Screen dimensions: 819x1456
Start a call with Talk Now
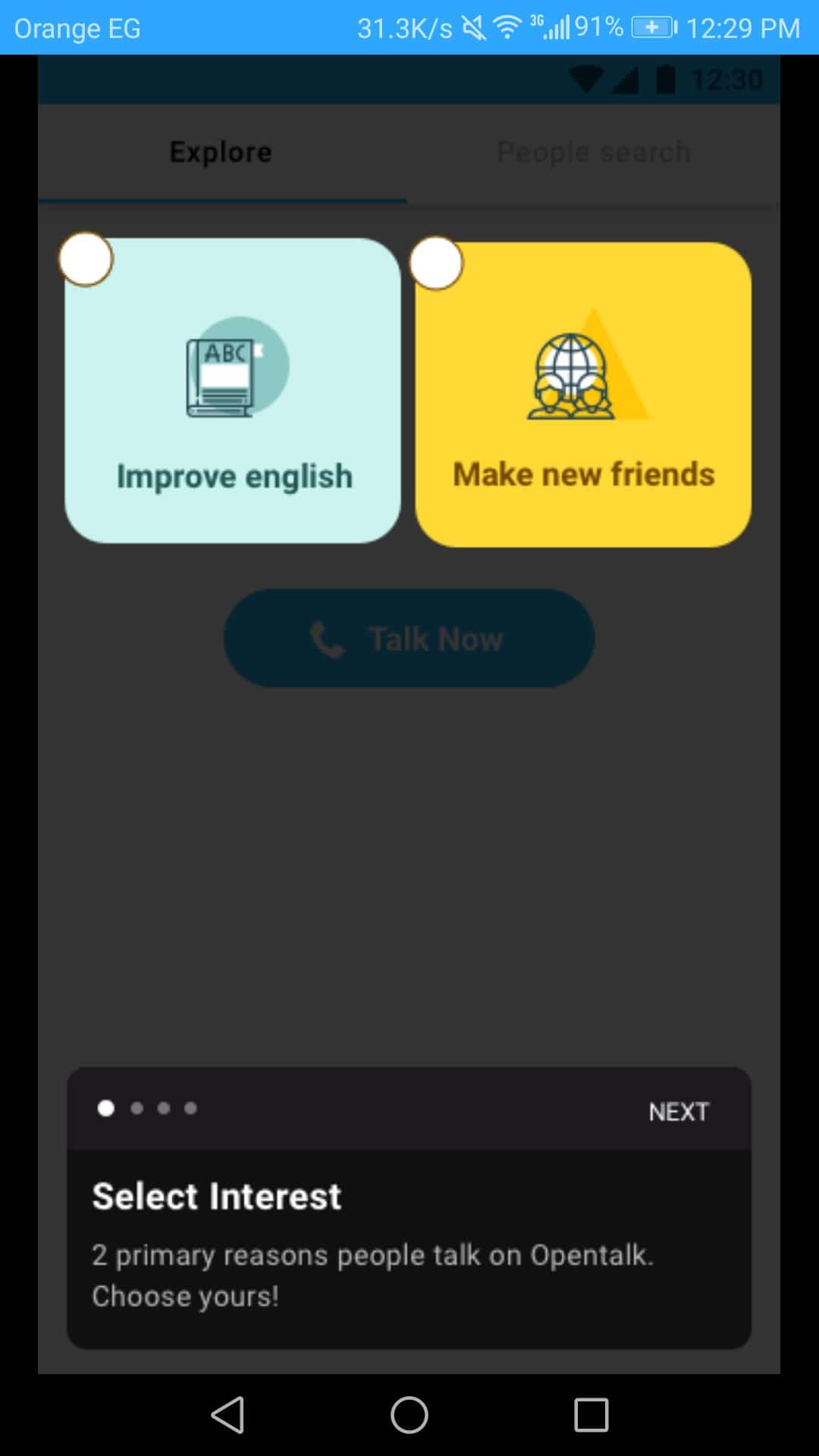409,639
